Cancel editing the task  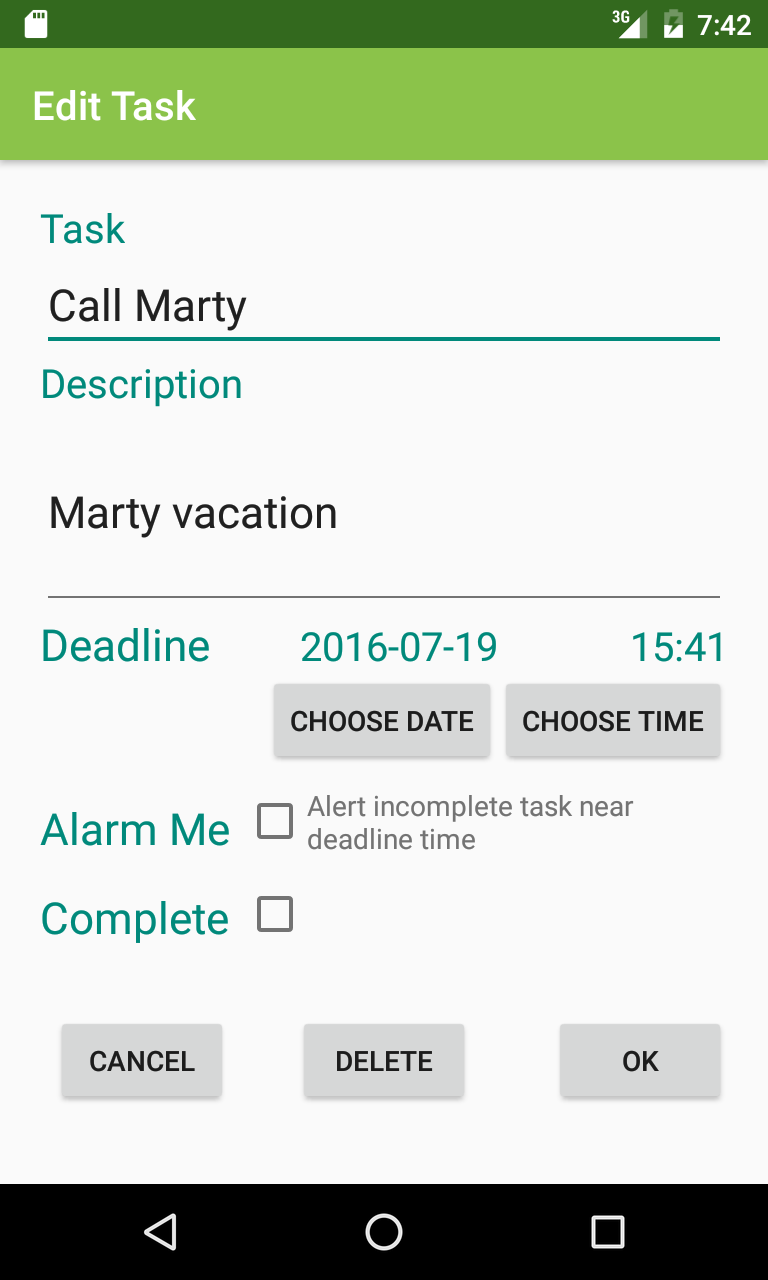[x=142, y=1061]
